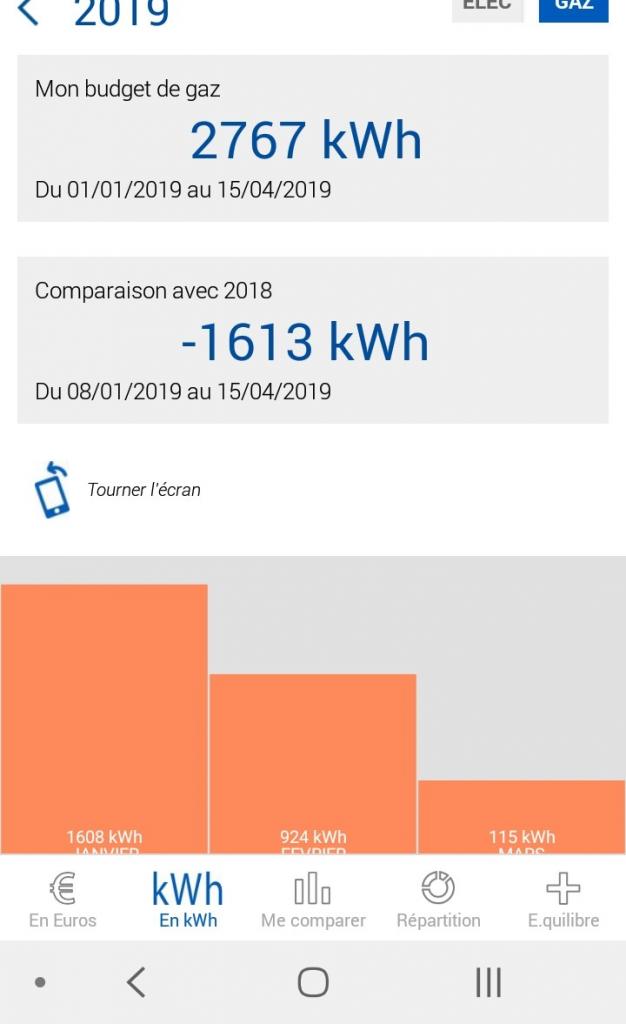The image size is (626, 1024).
Task: Select the February 924 kWh bar
Action: pos(312,763)
